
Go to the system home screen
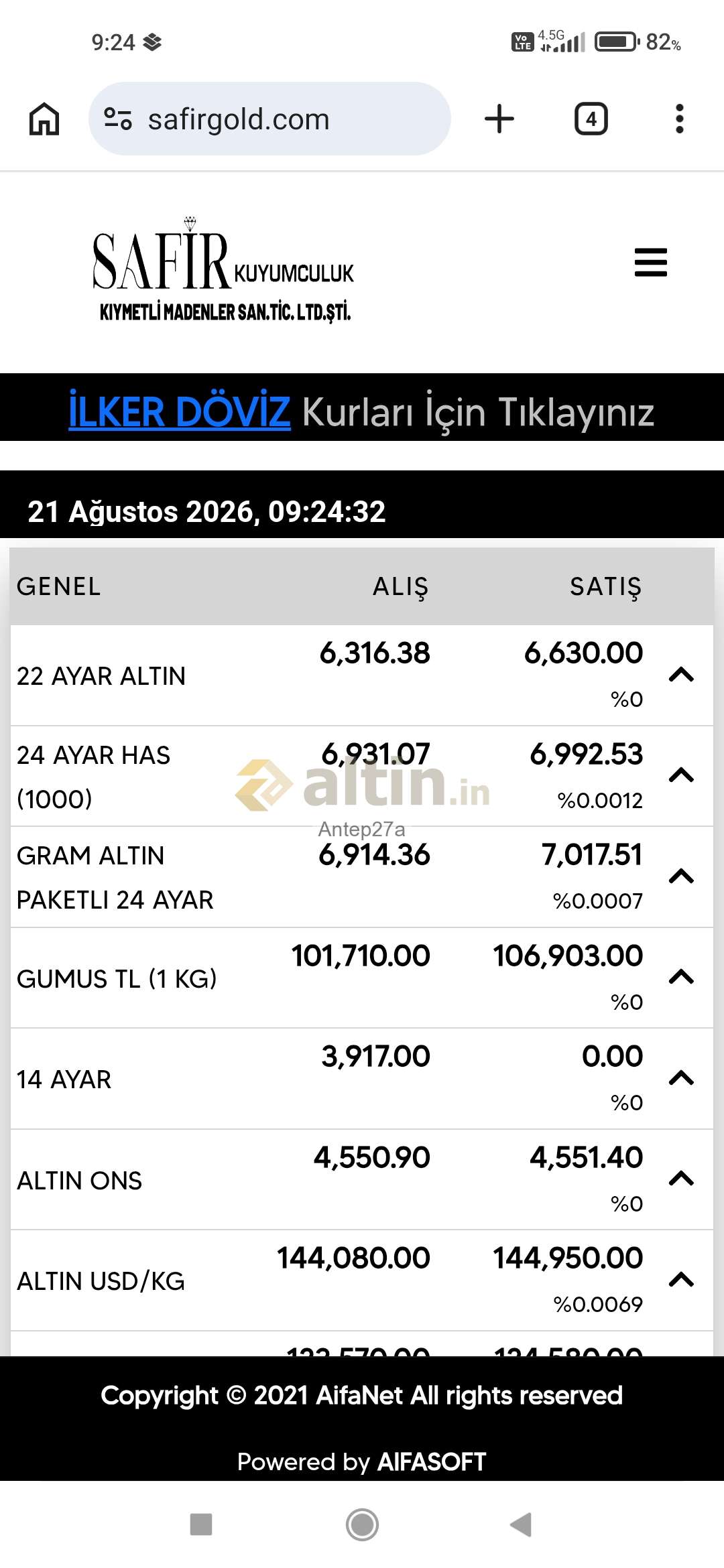(362, 1524)
